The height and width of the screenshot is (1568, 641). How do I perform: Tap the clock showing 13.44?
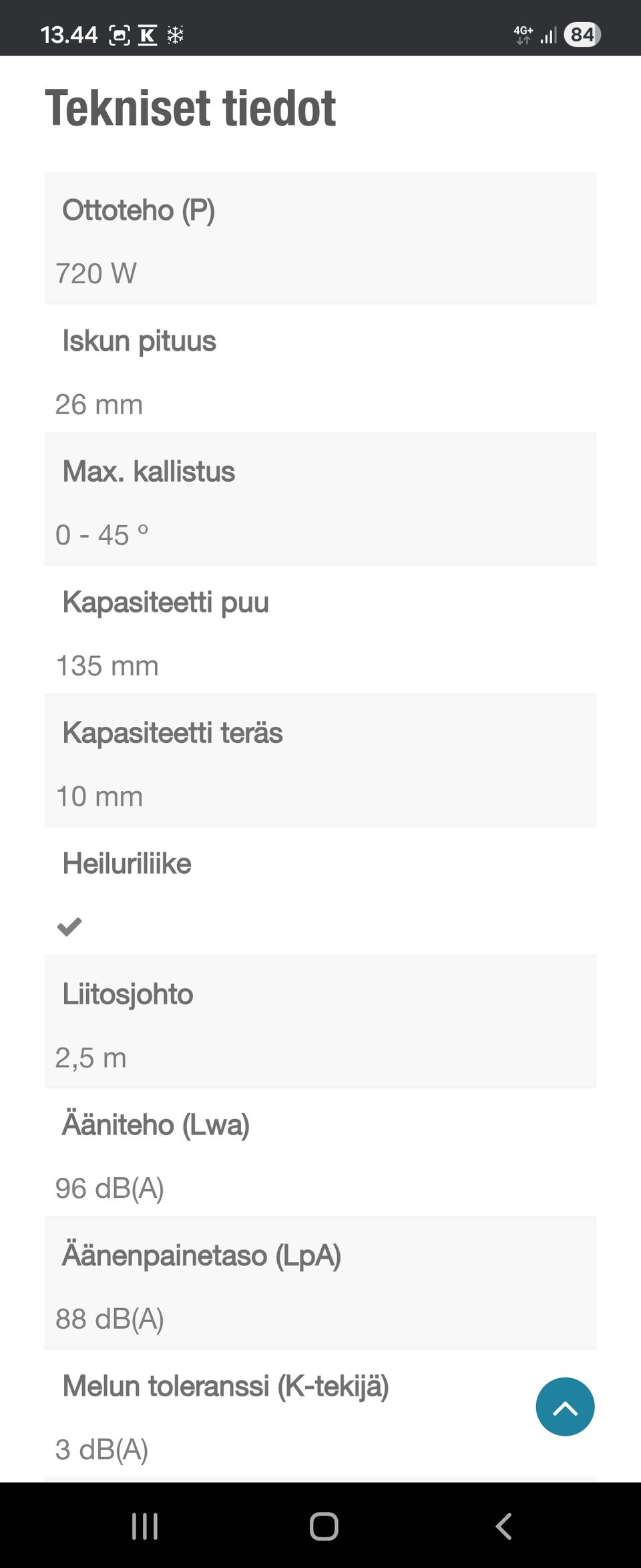(69, 33)
